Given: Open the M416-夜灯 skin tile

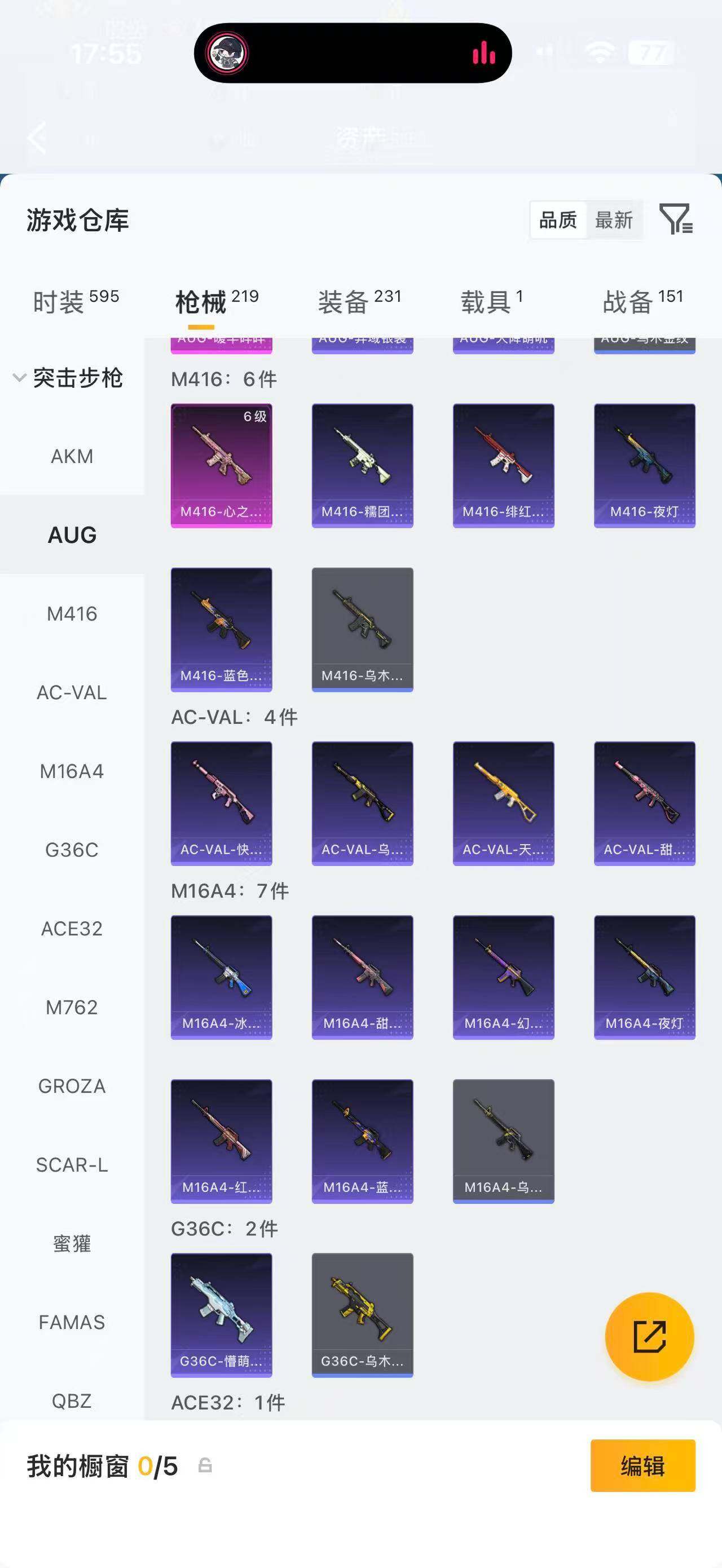Looking at the screenshot, I should pos(645,466).
